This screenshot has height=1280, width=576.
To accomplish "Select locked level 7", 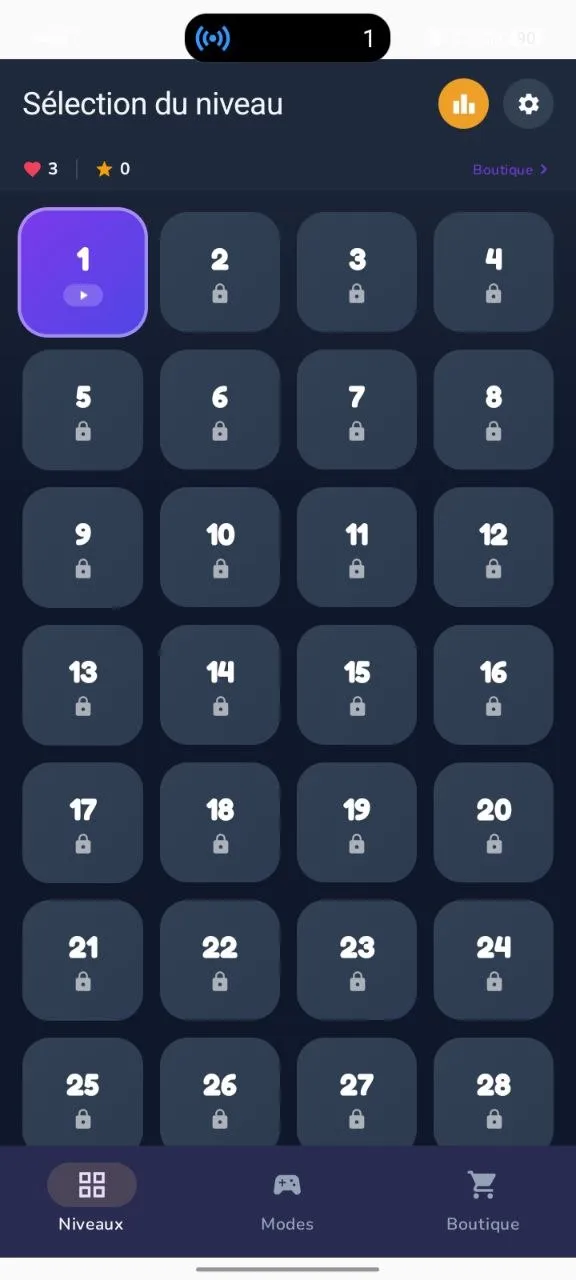I will pyautogui.click(x=357, y=410).
